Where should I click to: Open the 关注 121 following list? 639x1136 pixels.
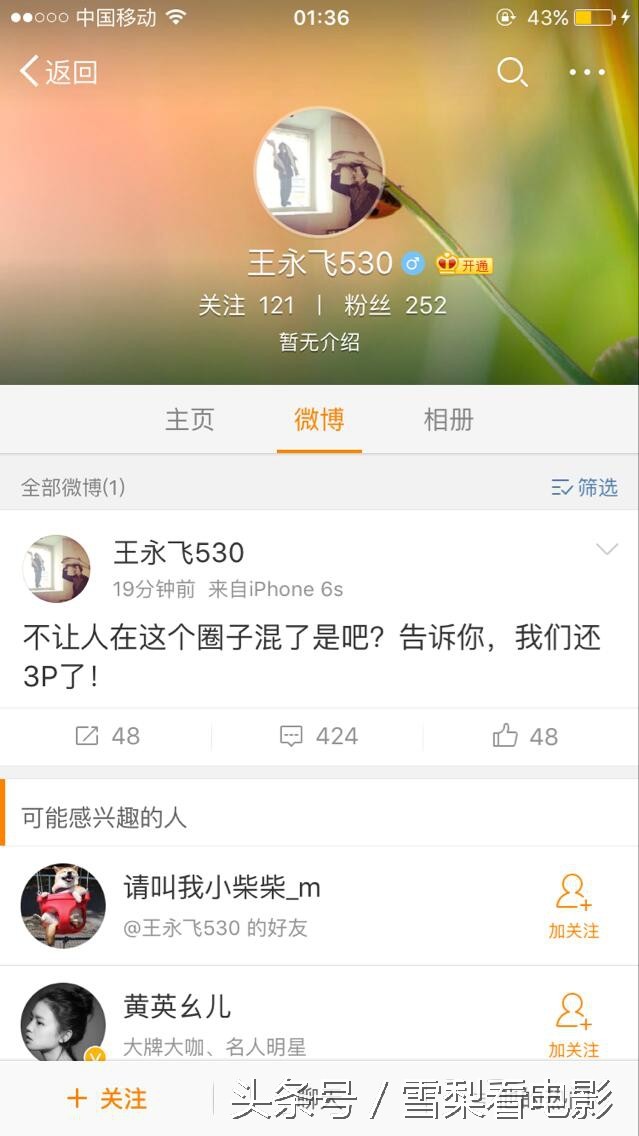(247, 305)
